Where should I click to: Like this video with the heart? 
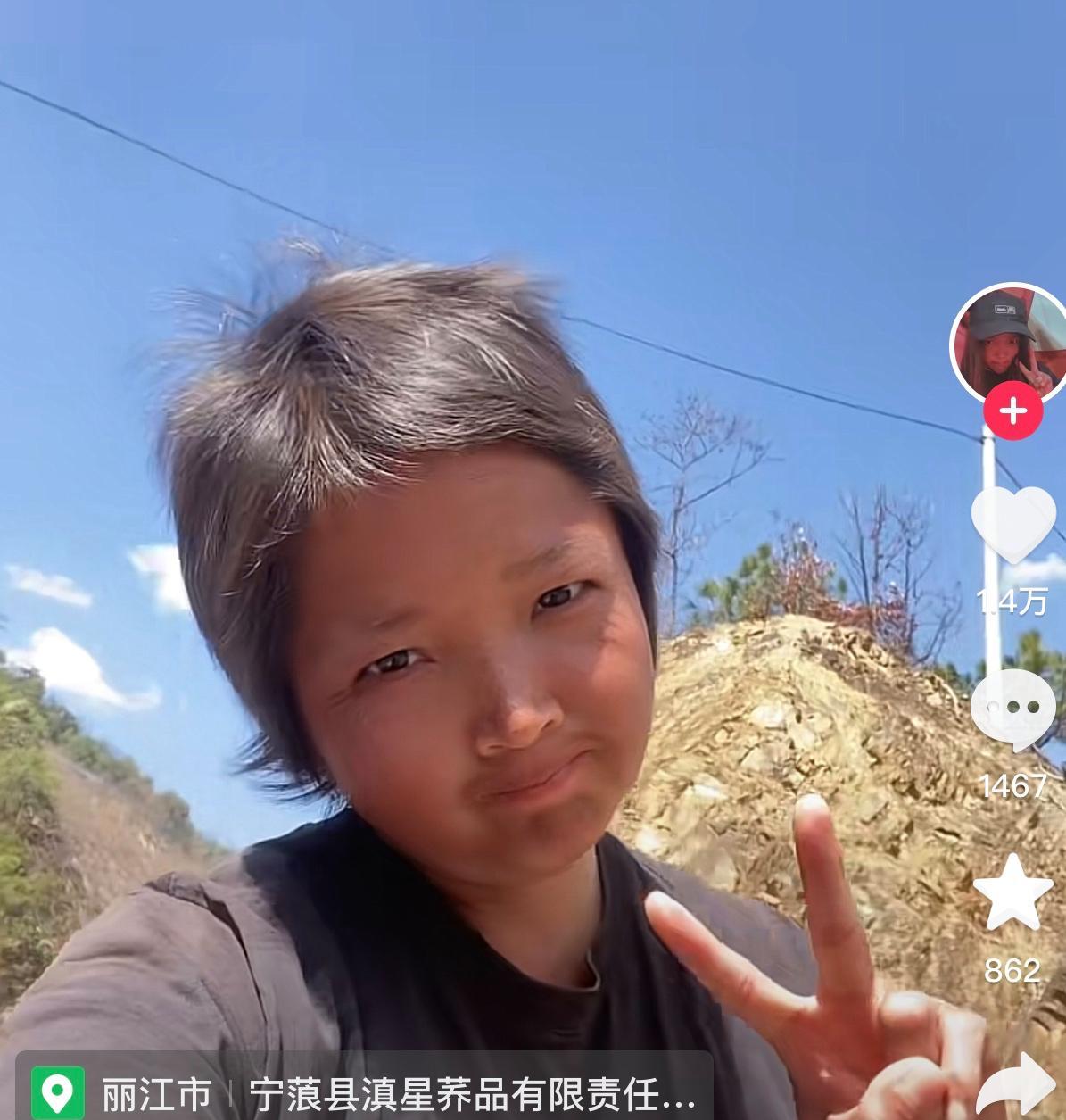(x=1012, y=526)
